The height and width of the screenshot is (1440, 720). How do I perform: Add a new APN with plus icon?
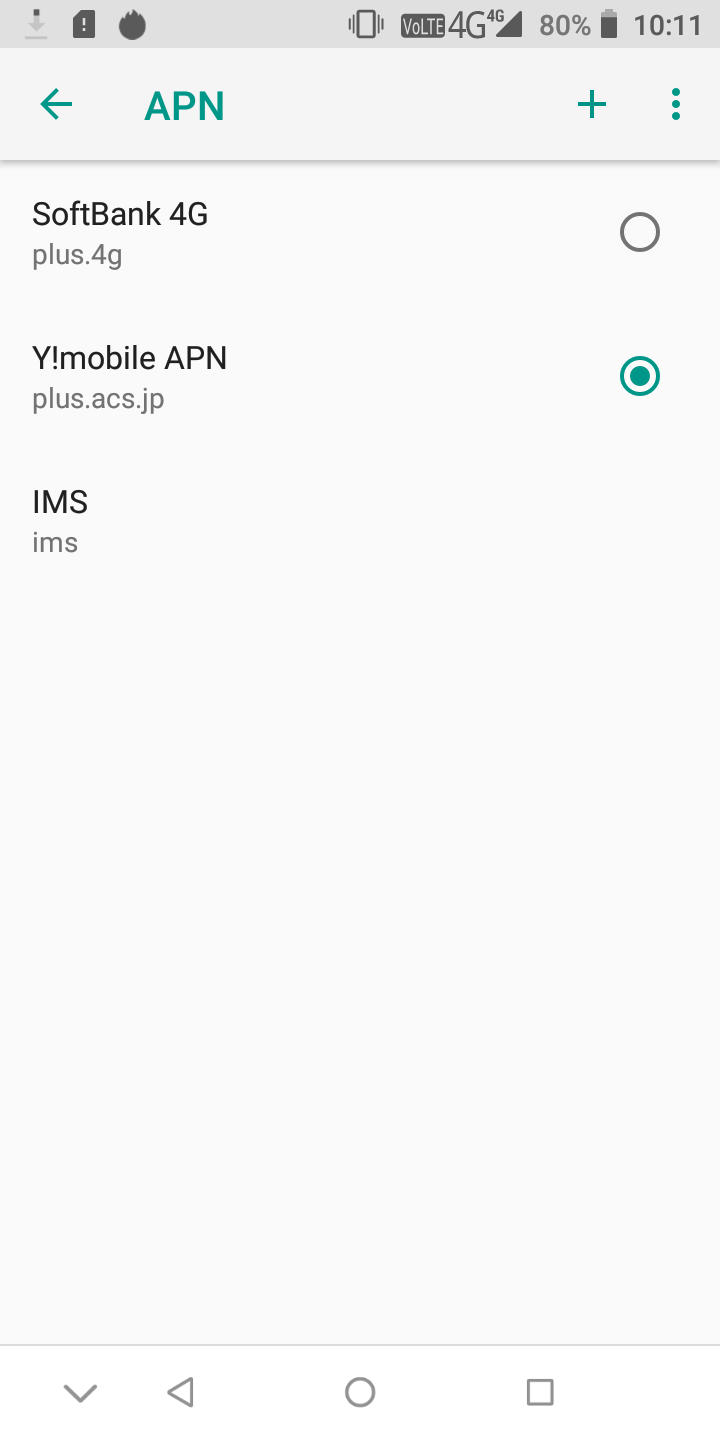(x=592, y=105)
